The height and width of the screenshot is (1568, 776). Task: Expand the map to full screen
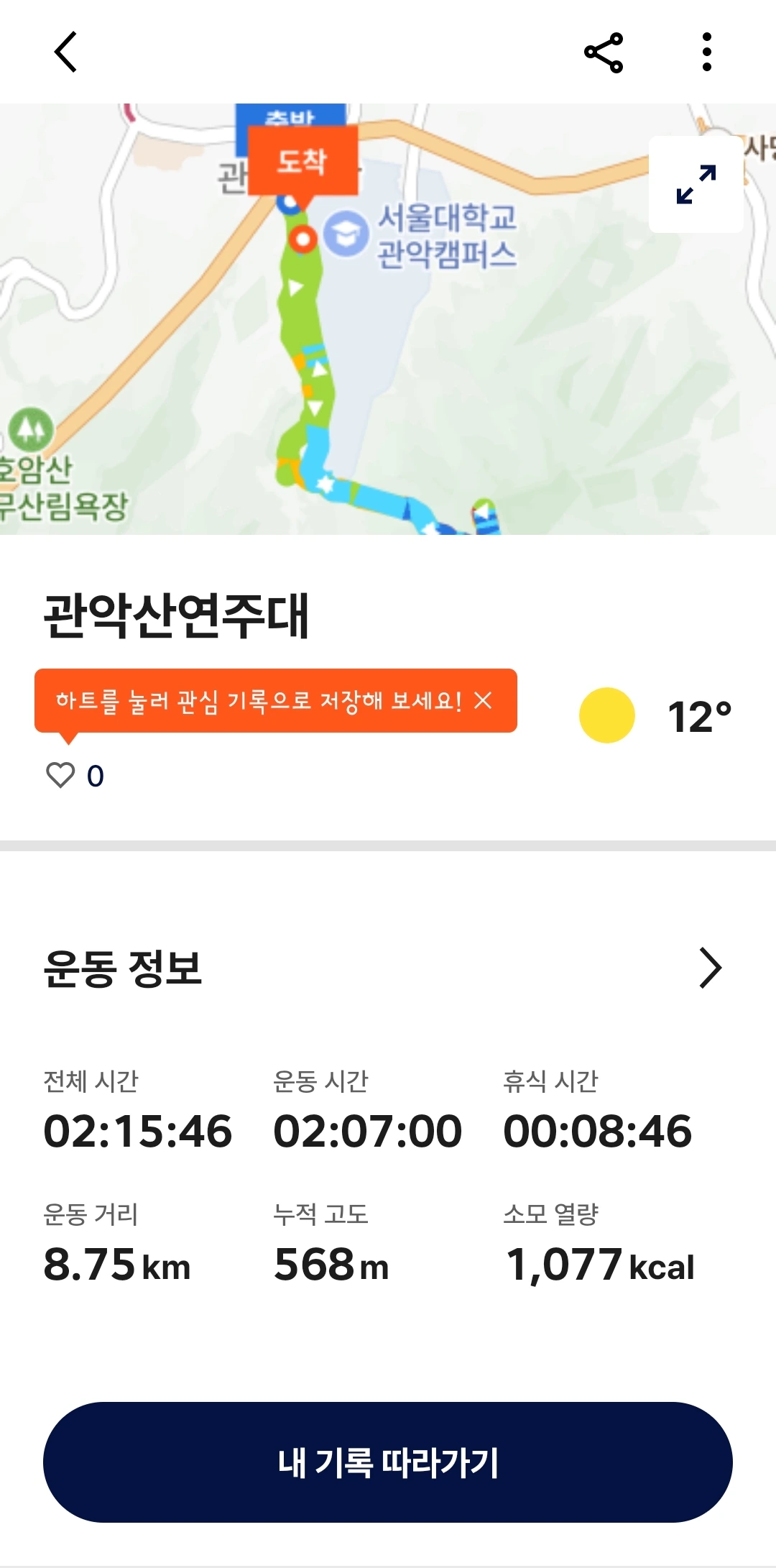696,184
